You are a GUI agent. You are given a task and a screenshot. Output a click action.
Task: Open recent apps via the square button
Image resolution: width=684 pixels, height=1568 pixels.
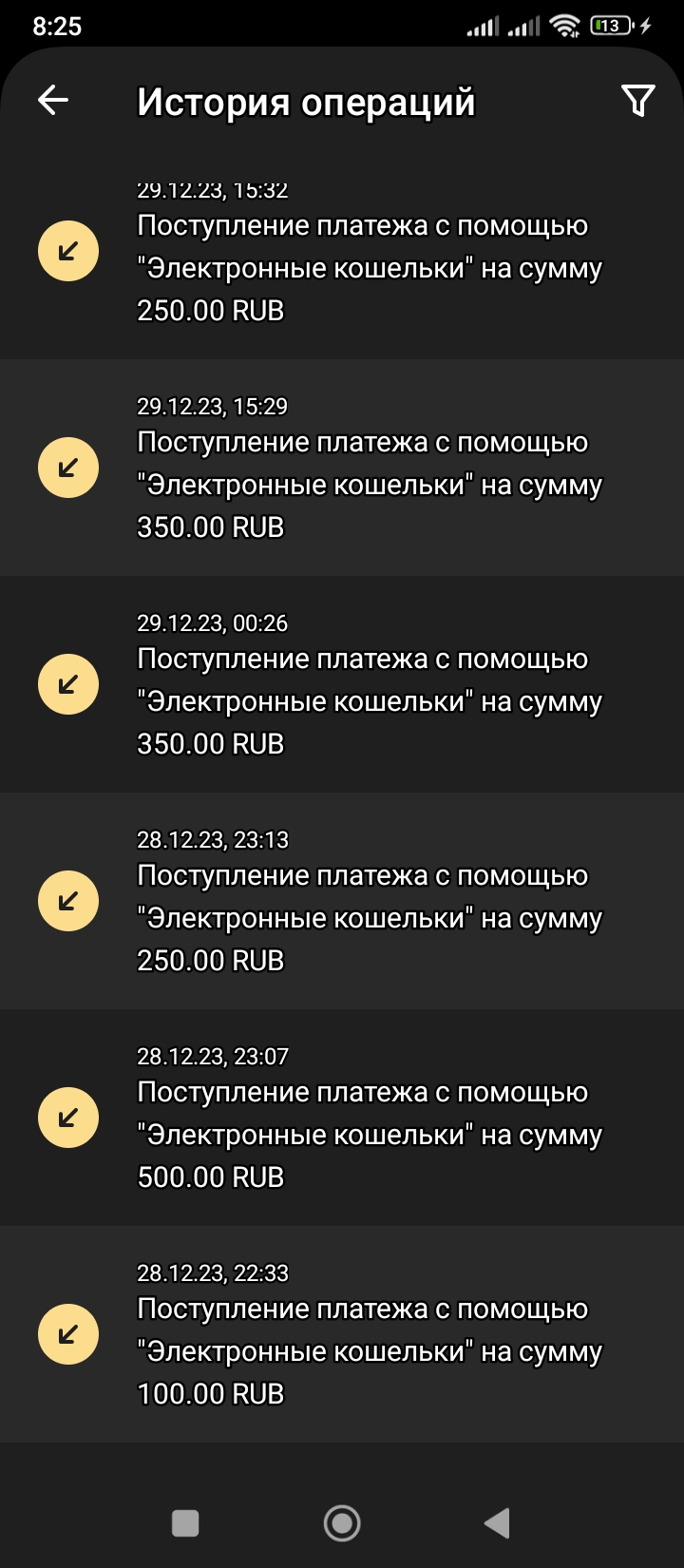tap(185, 1523)
